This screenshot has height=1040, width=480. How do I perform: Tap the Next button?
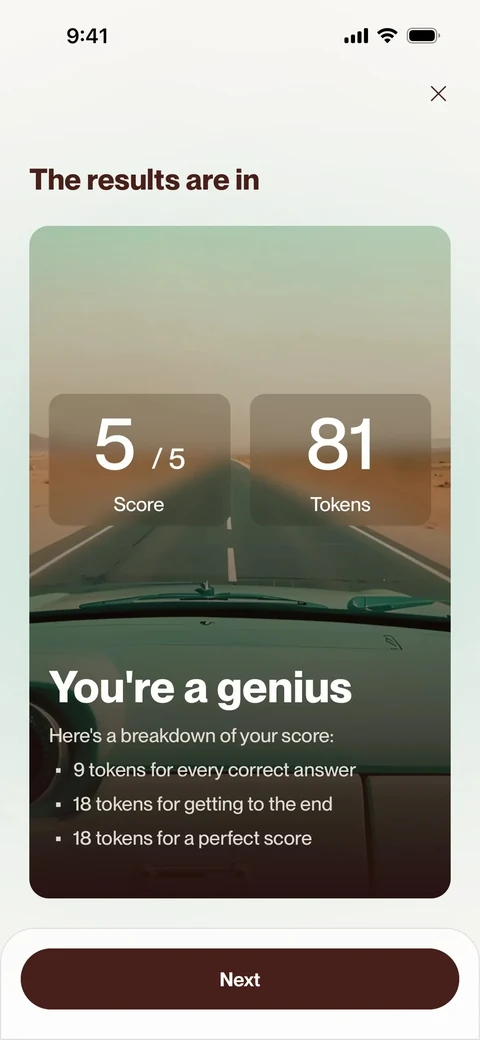pos(240,979)
